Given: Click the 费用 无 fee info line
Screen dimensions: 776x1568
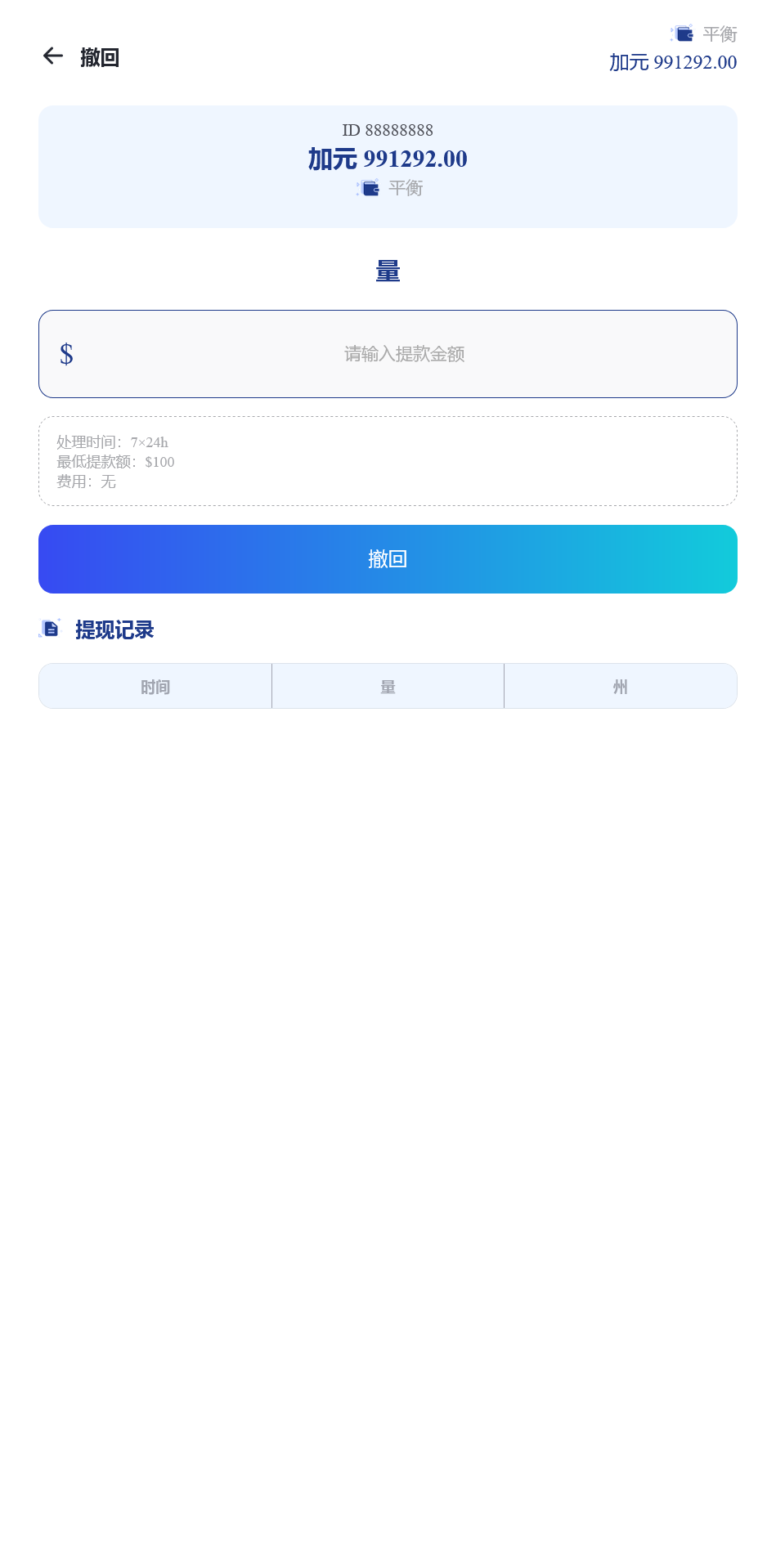Looking at the screenshot, I should click(85, 482).
